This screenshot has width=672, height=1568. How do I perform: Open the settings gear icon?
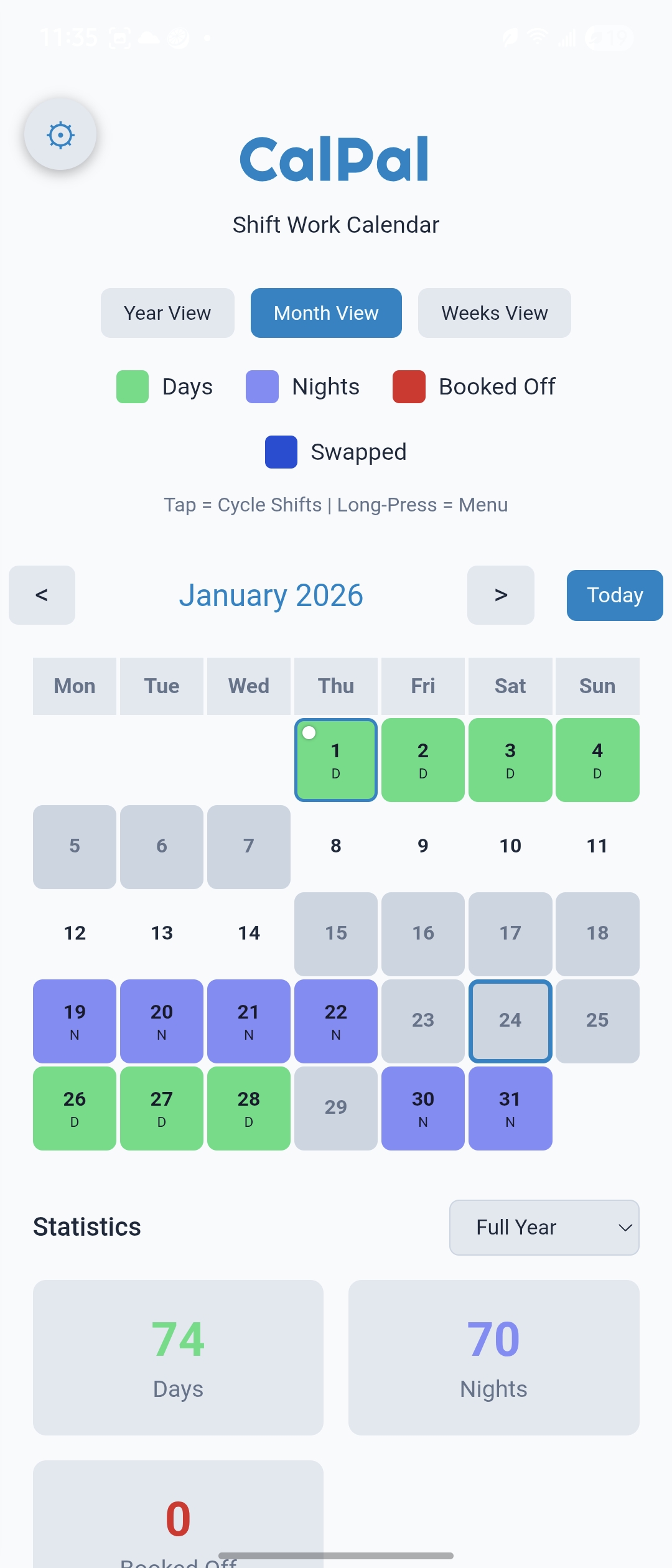[60, 134]
